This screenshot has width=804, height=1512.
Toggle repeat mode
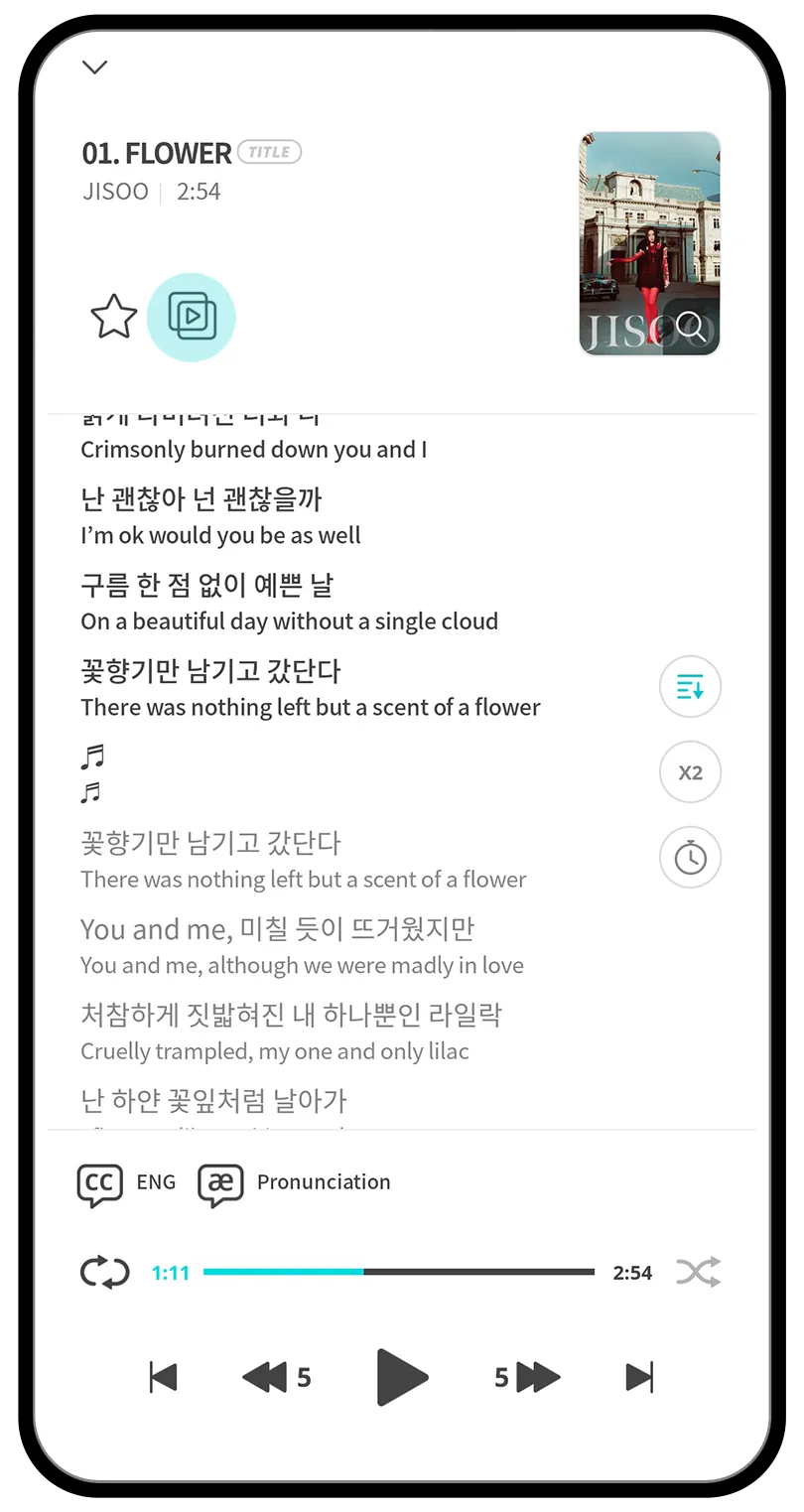[x=105, y=1273]
